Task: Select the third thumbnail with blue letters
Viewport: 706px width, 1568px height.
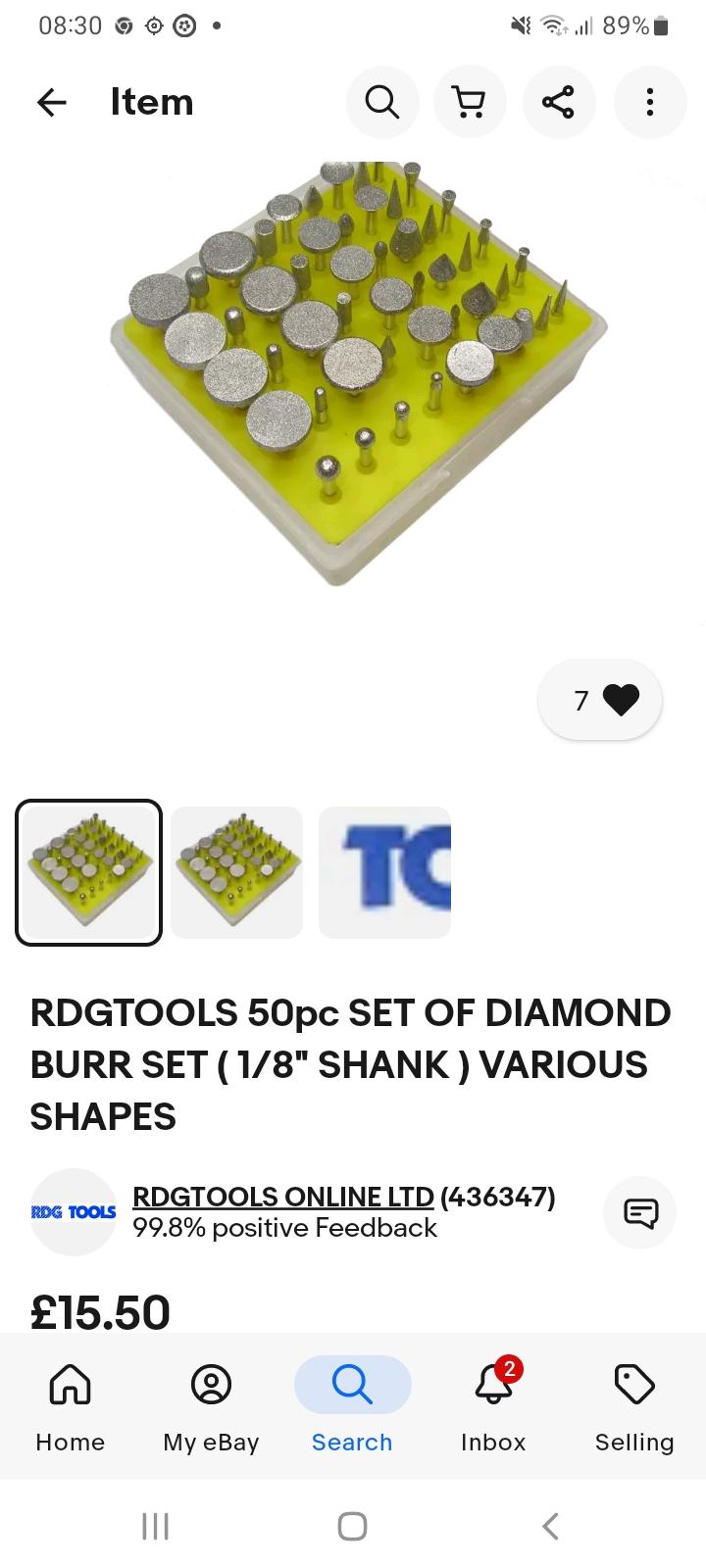Action: [384, 872]
